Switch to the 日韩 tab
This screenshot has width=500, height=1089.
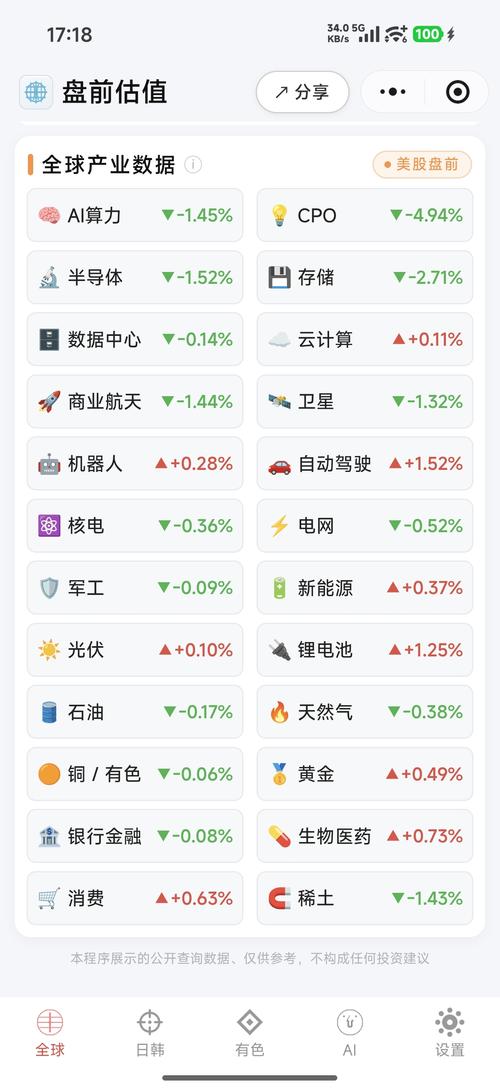click(150, 1033)
